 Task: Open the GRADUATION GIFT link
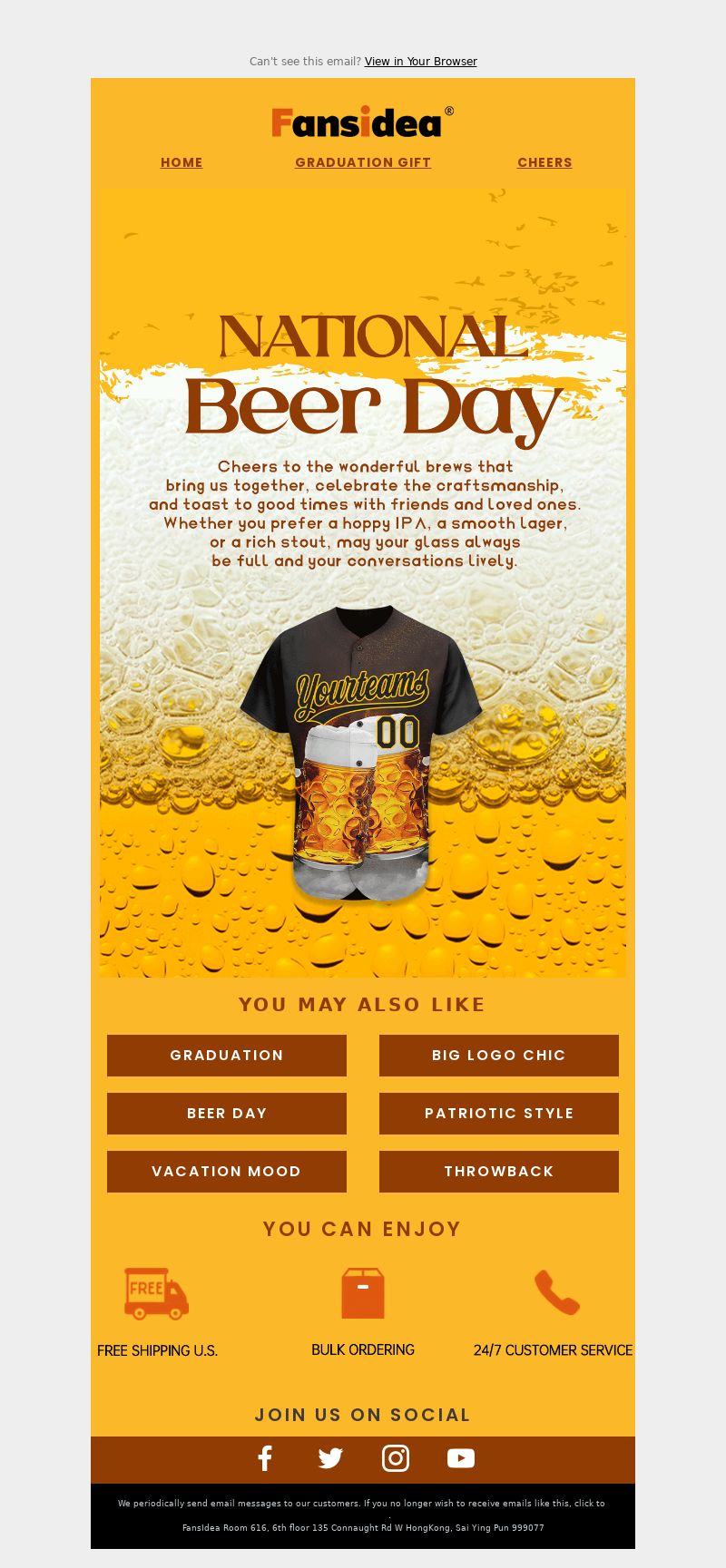[363, 162]
